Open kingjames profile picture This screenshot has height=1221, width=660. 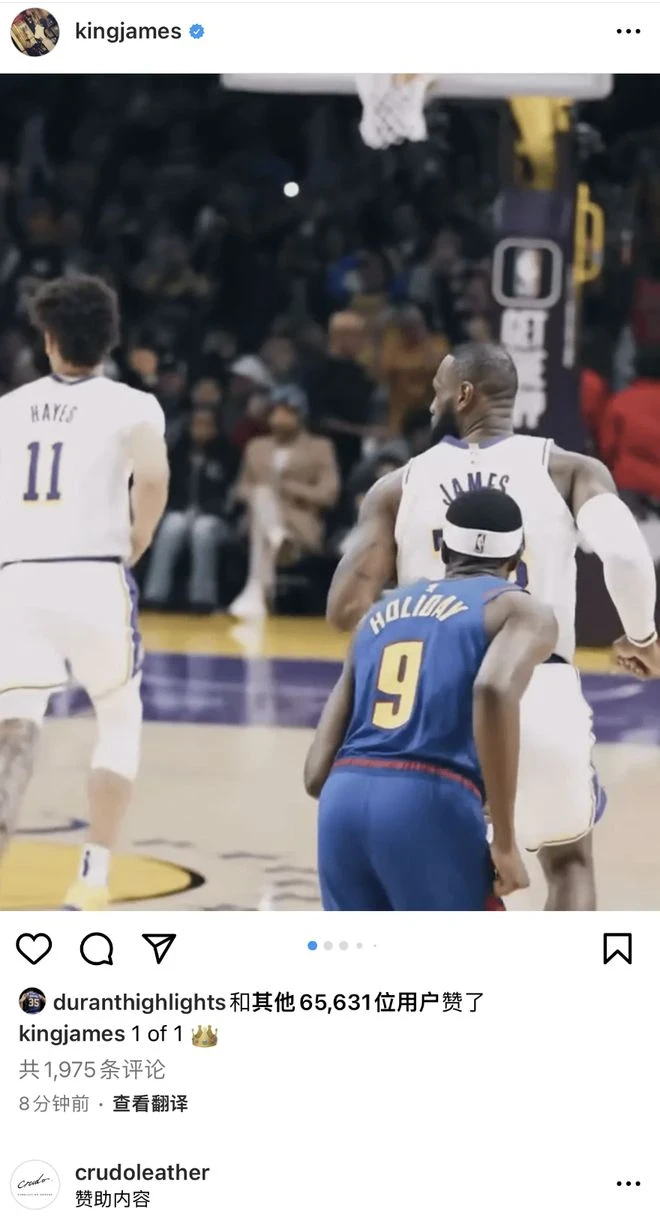coord(35,32)
